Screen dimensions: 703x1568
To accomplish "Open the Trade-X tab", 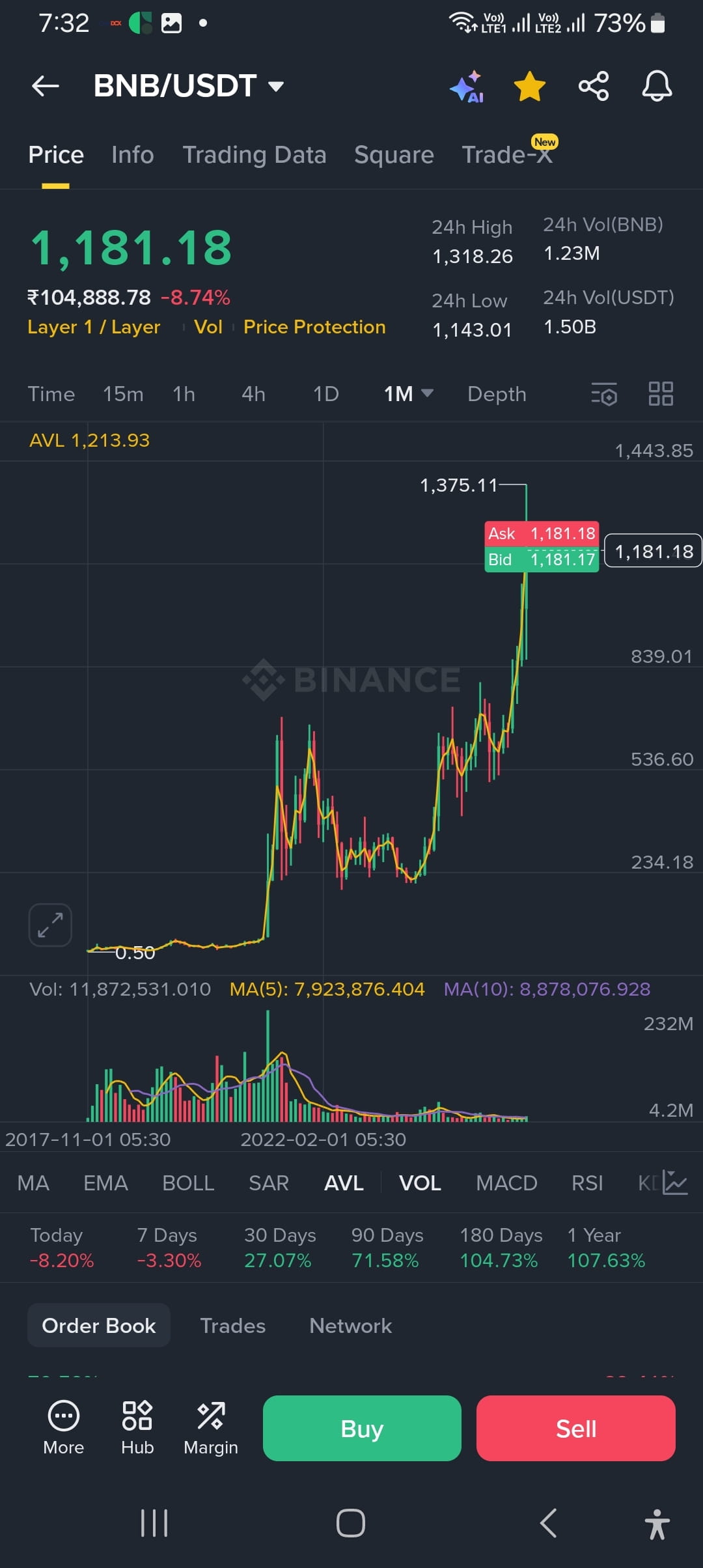I will pyautogui.click(x=507, y=155).
